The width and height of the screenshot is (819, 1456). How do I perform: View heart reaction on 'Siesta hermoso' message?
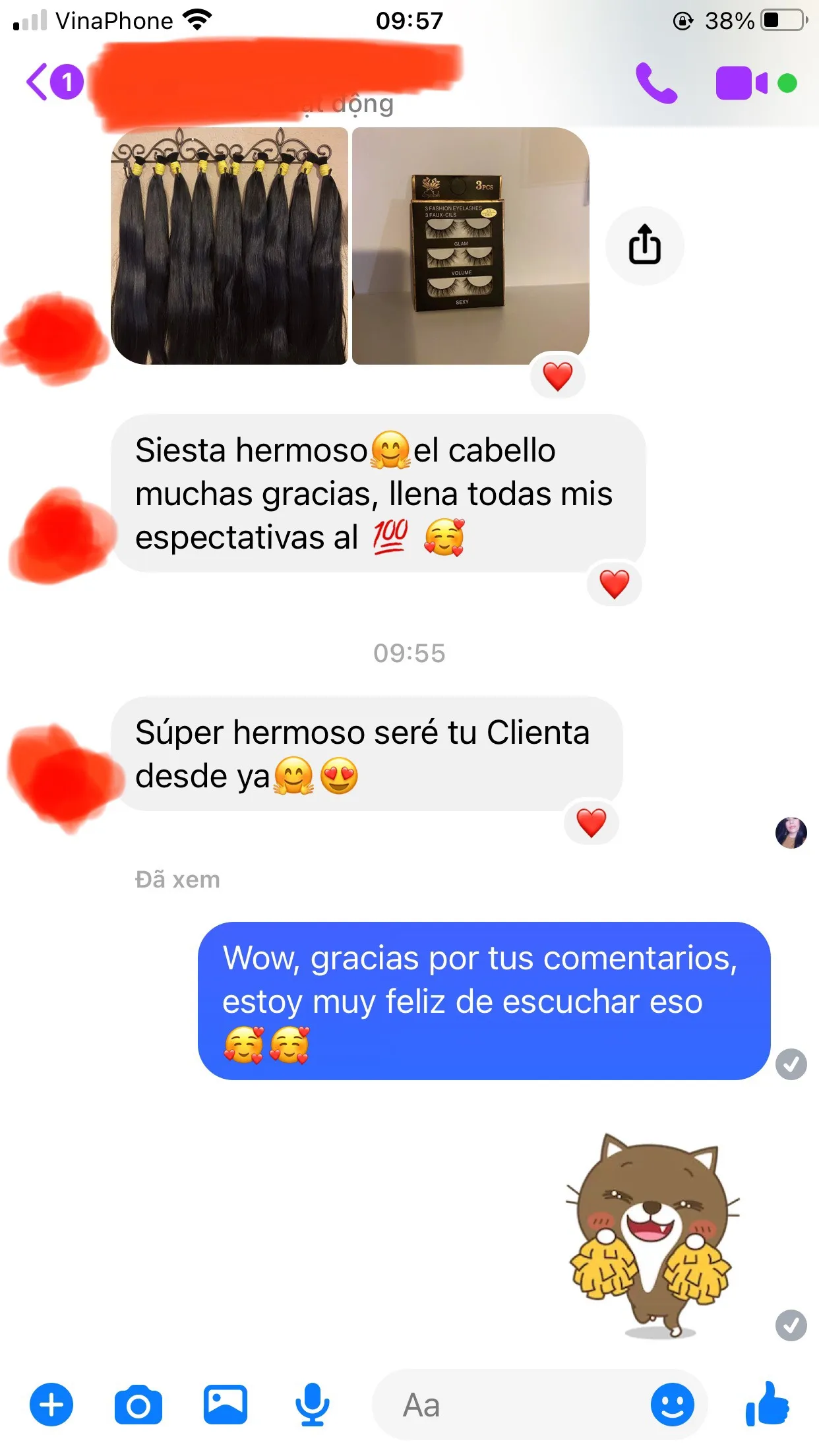pyautogui.click(x=615, y=584)
